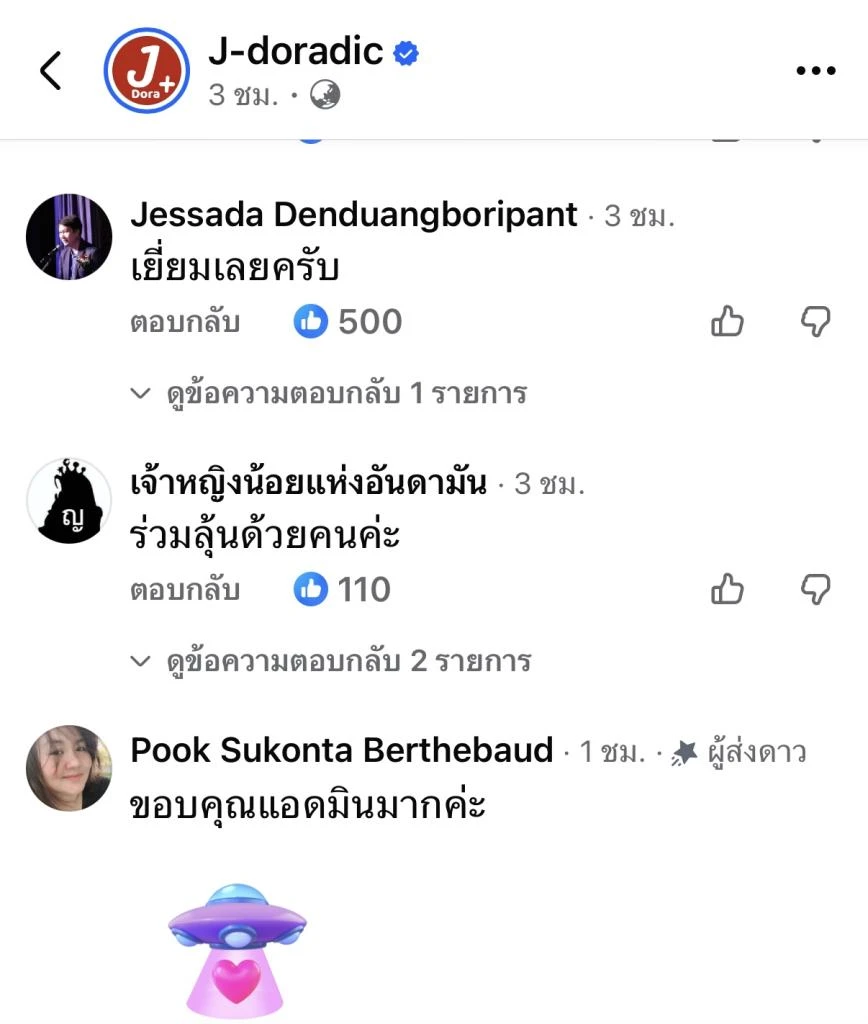
Task: Tap the back arrow to exit the post
Action: (x=50, y=70)
